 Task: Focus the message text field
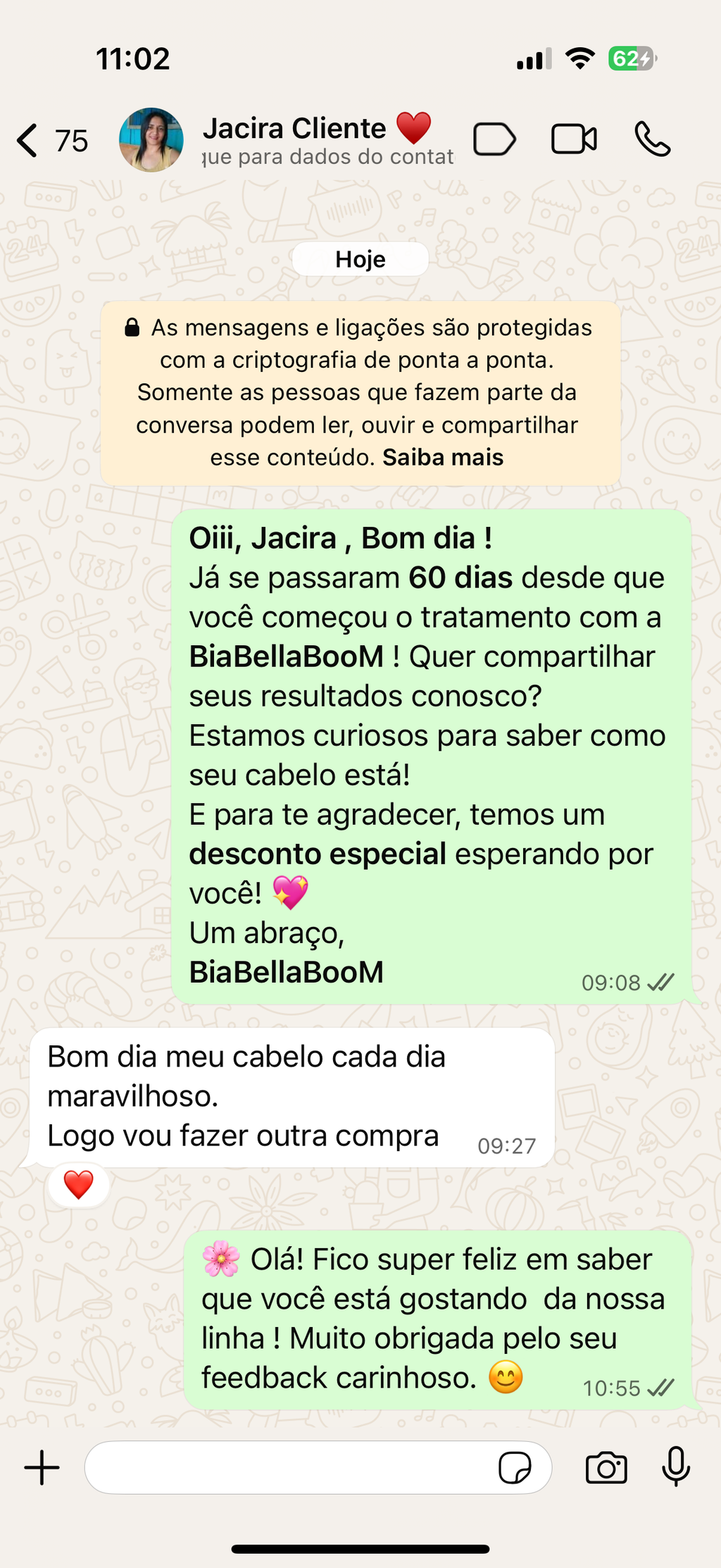click(x=289, y=1468)
